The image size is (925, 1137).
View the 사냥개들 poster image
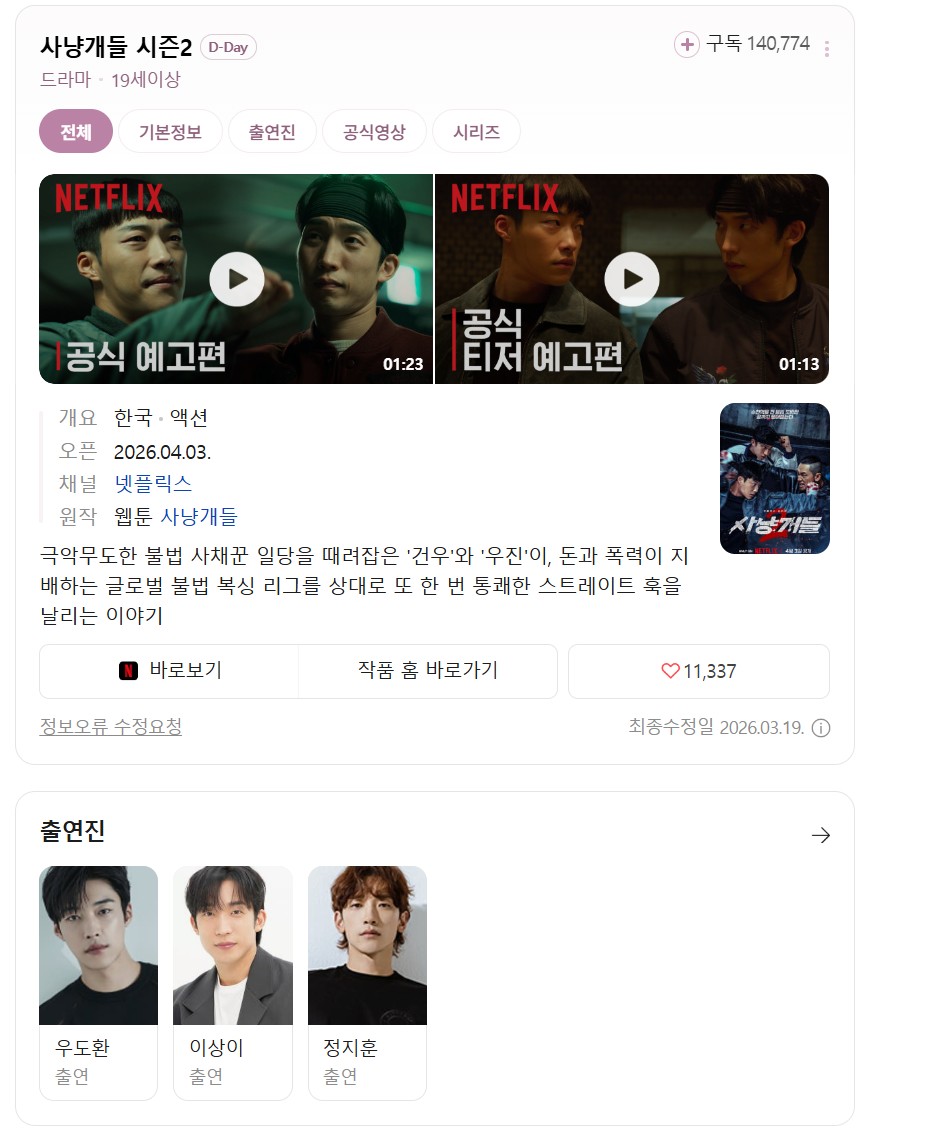coord(774,479)
